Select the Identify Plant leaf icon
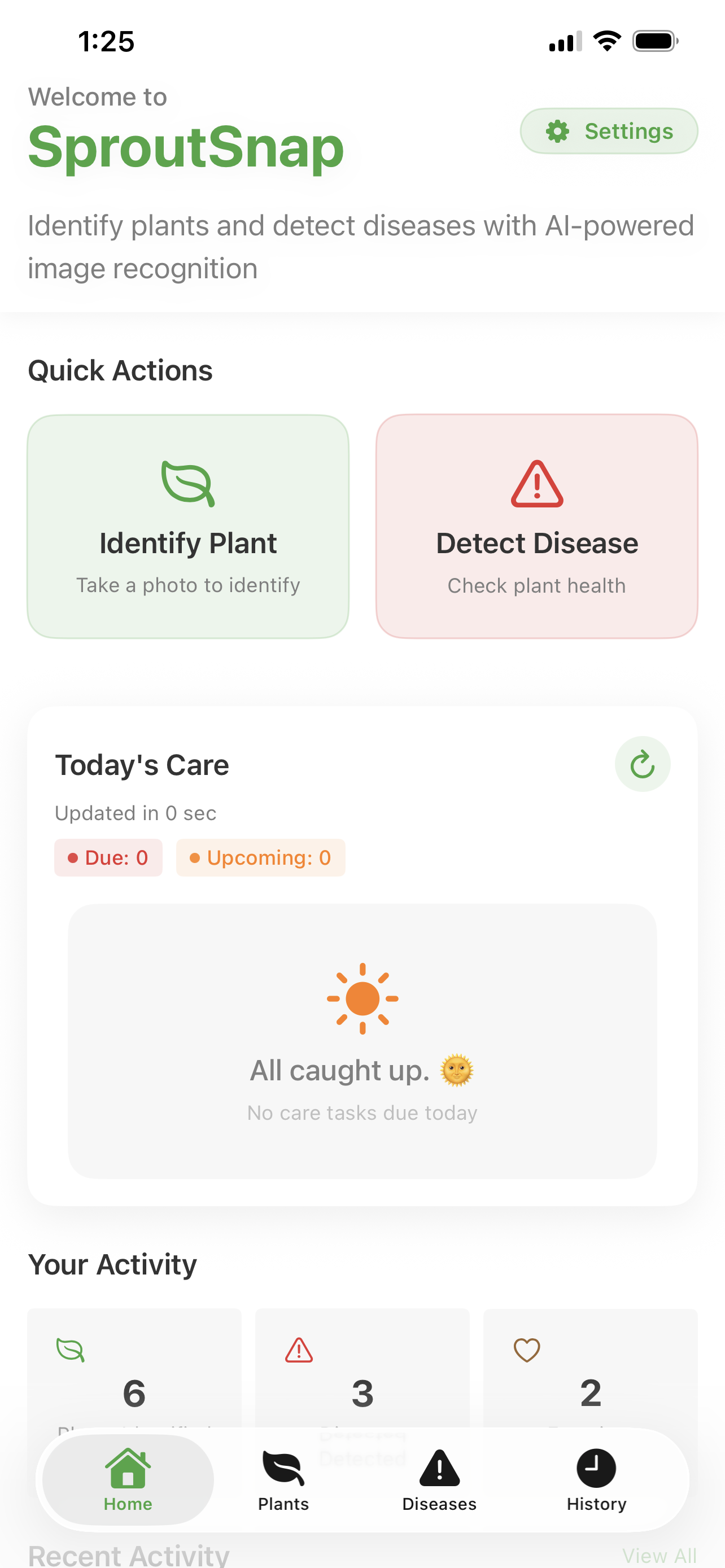Viewport: 725px width, 1568px height. coord(187,484)
